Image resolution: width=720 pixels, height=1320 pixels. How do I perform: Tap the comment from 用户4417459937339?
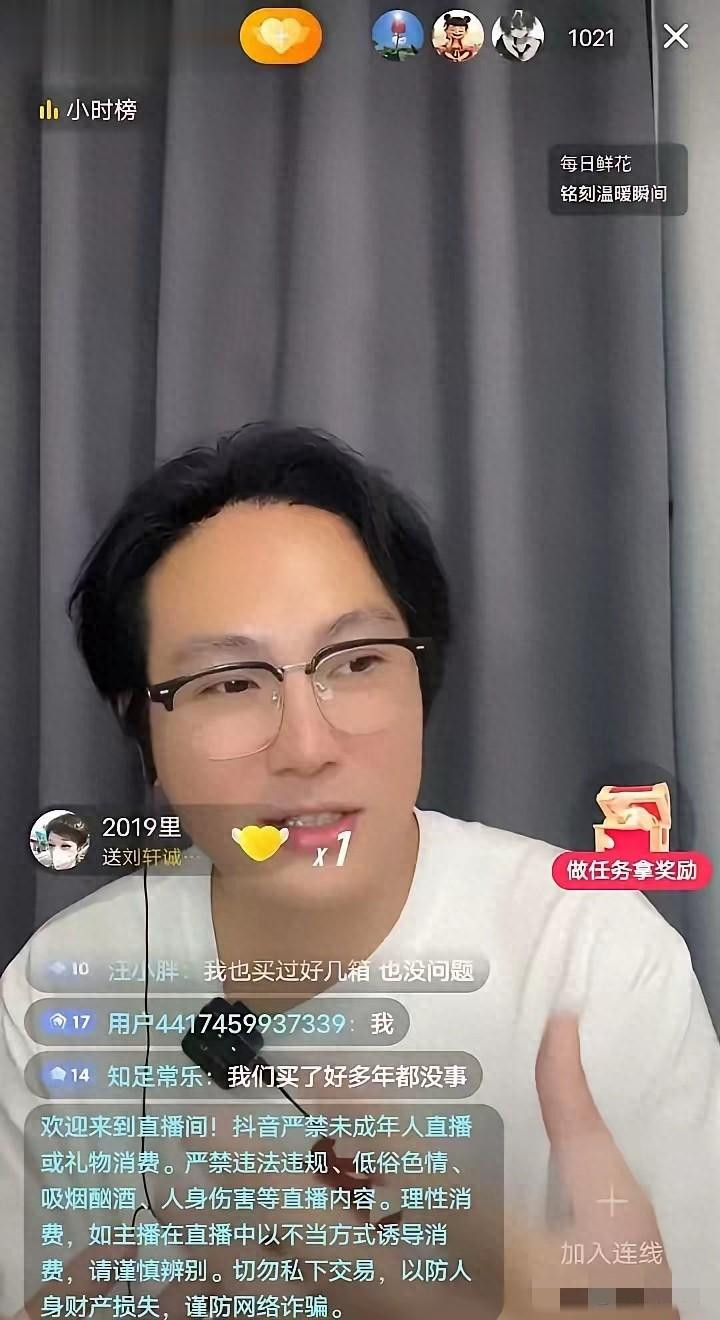(x=218, y=1023)
